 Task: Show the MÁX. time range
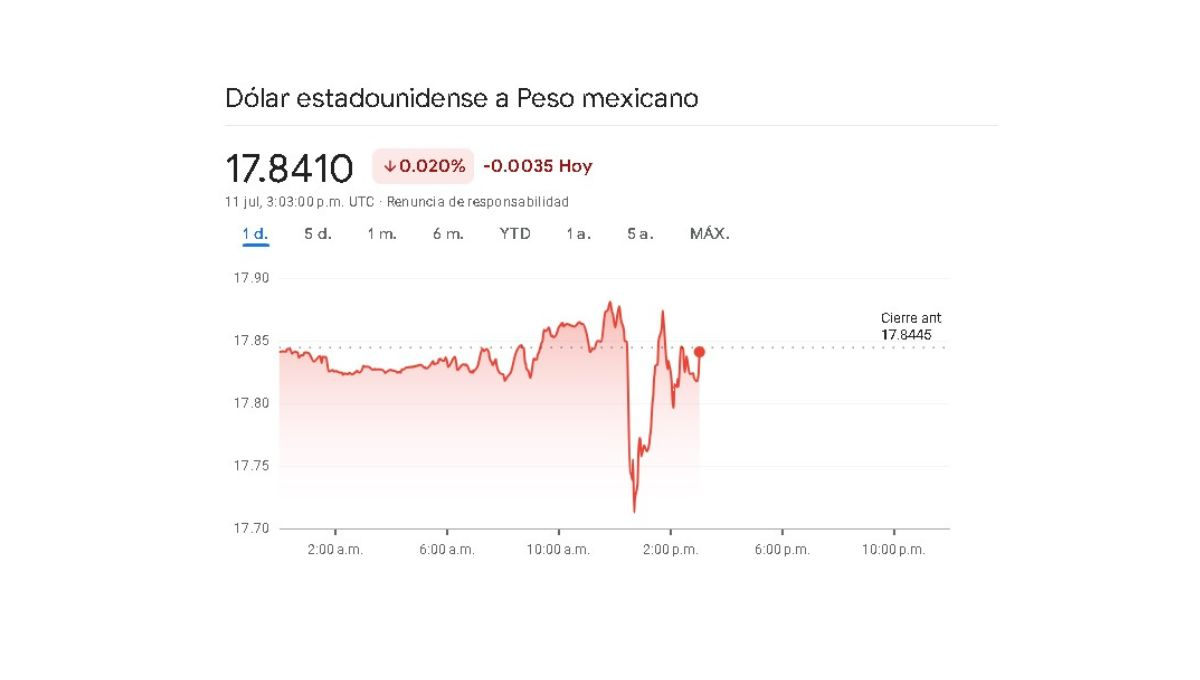pyautogui.click(x=709, y=234)
